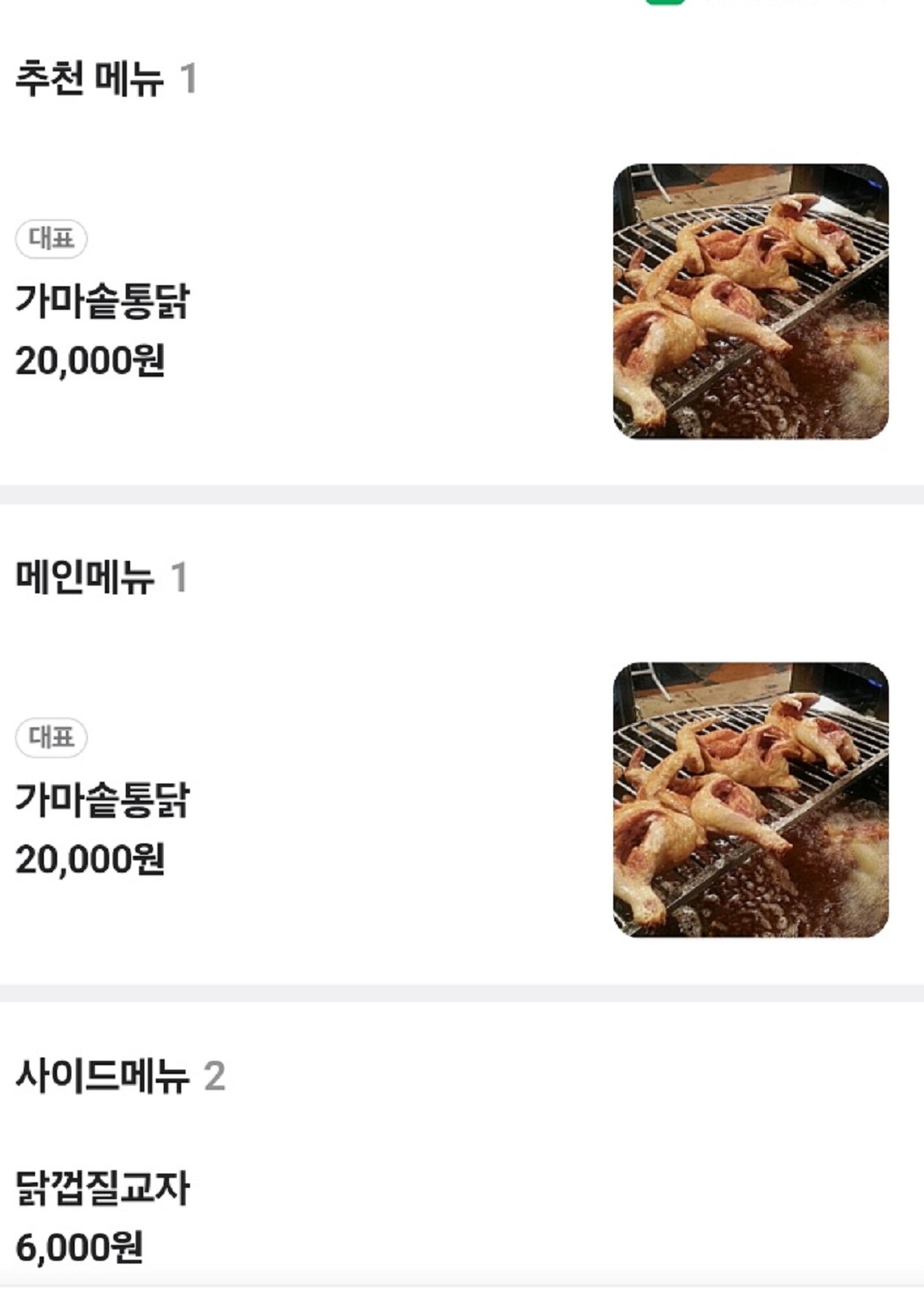View the 가마솥통닭 image under 메인메뉴
Screen dimensions: 924x1296
pyautogui.click(x=752, y=803)
